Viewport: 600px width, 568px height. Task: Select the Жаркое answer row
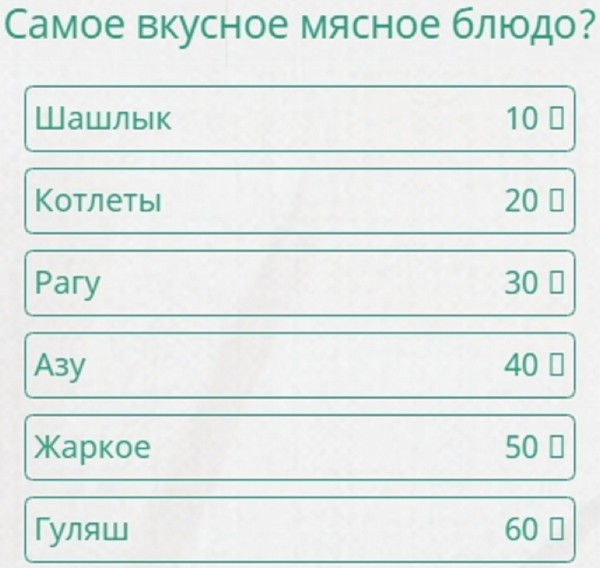coord(300,447)
